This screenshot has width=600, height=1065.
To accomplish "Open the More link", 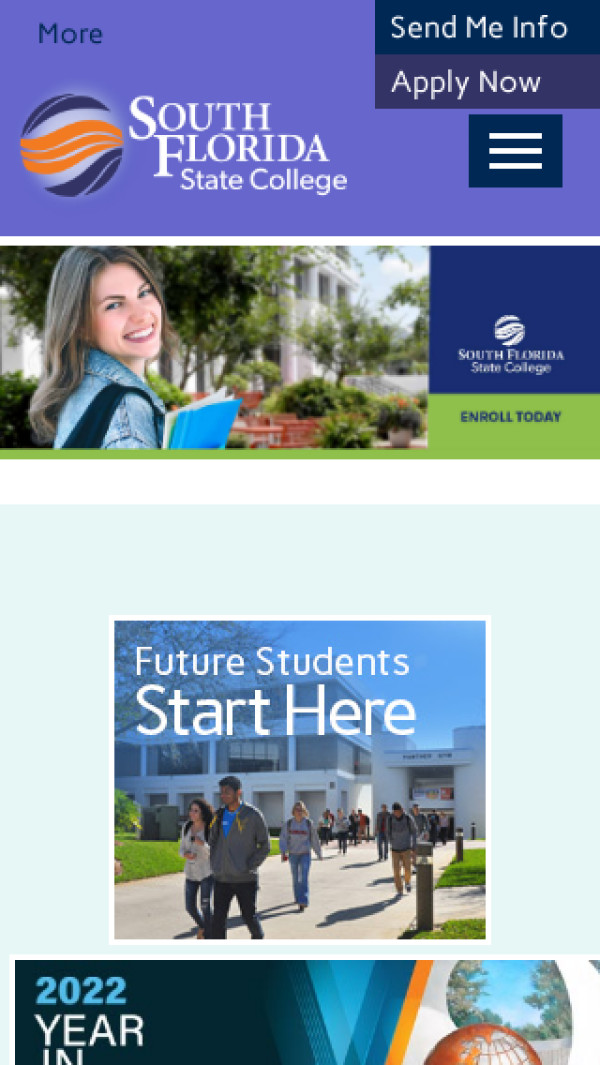I will 70,34.
